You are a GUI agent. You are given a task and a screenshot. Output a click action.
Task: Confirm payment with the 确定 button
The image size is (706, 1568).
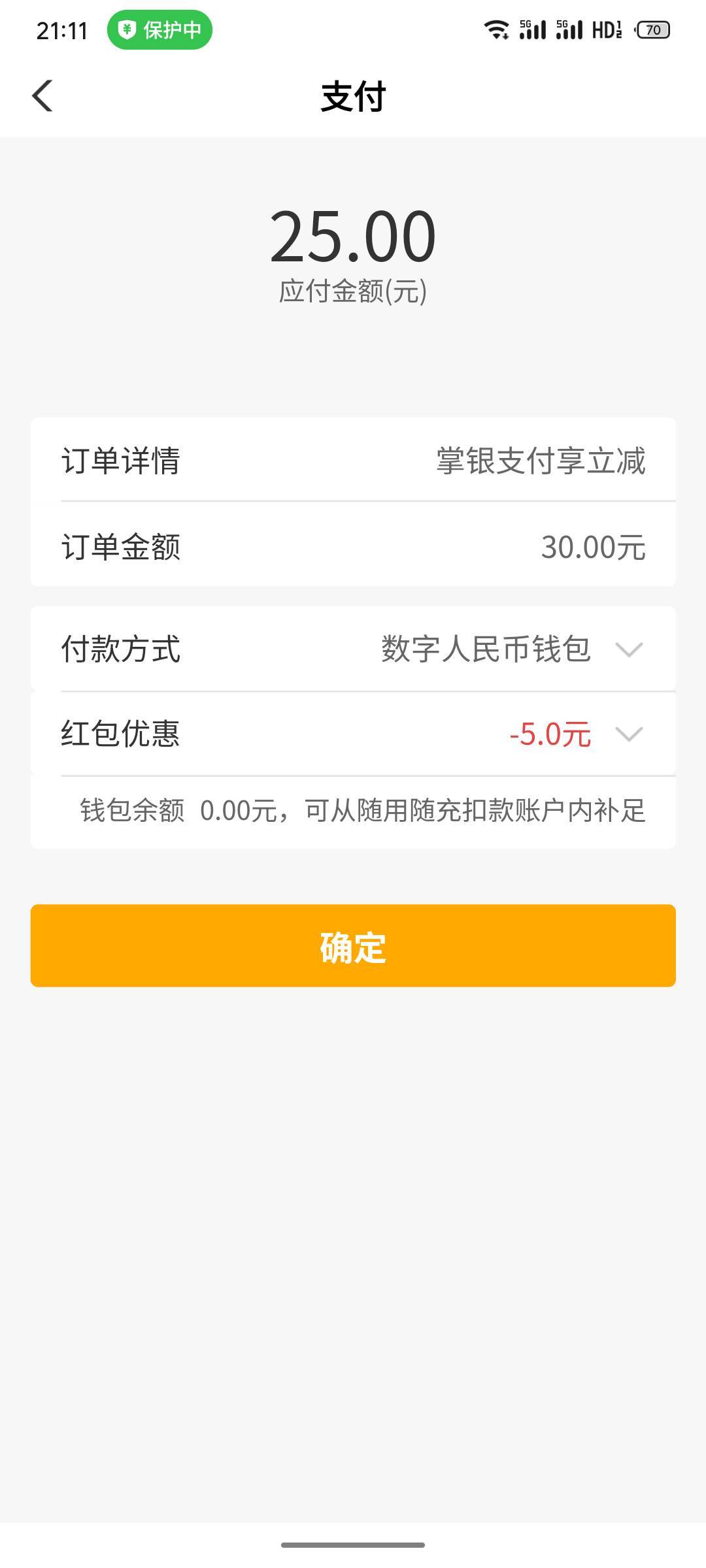coord(353,945)
